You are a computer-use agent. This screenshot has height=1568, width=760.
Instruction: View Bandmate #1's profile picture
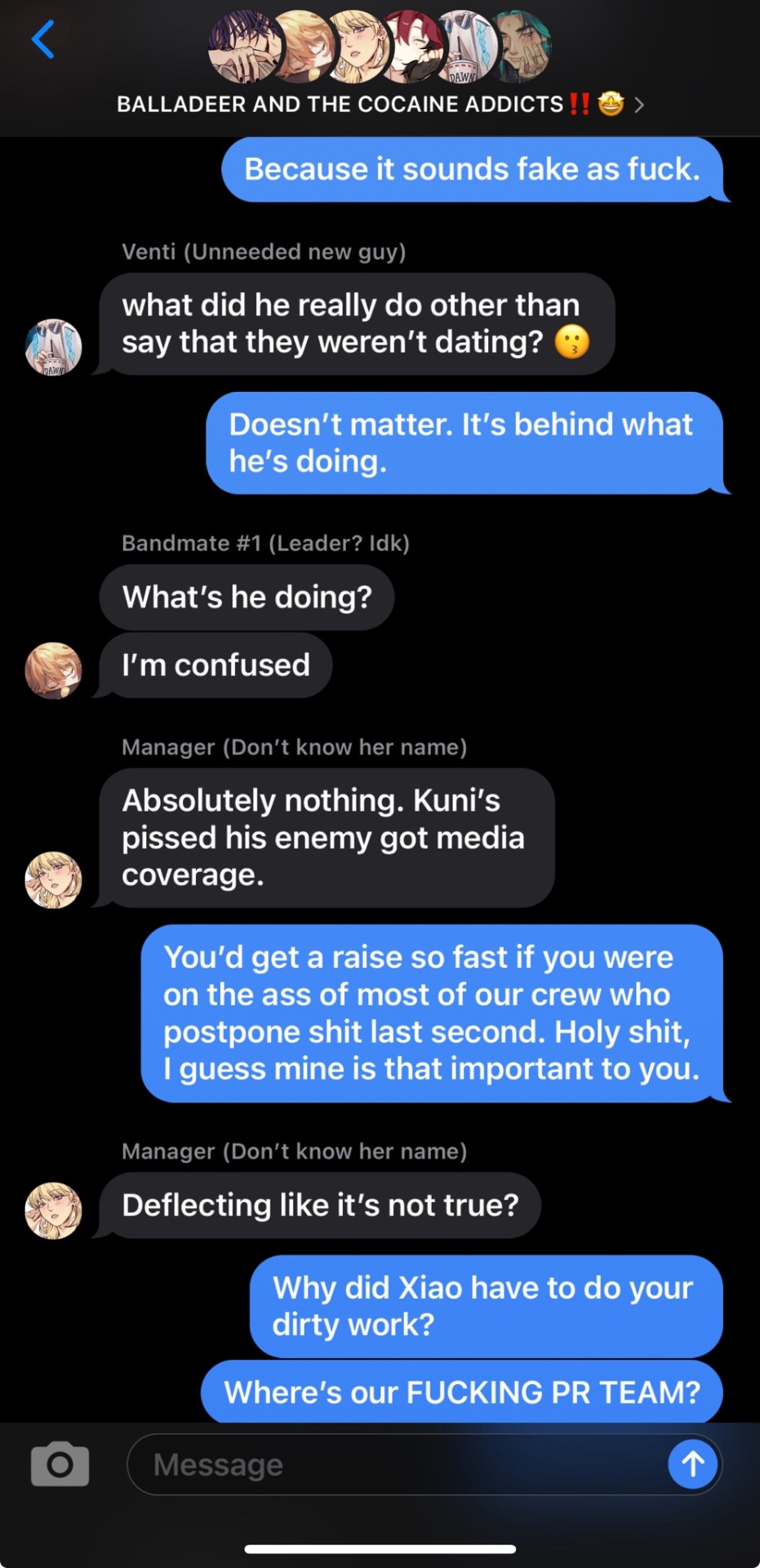point(54,670)
